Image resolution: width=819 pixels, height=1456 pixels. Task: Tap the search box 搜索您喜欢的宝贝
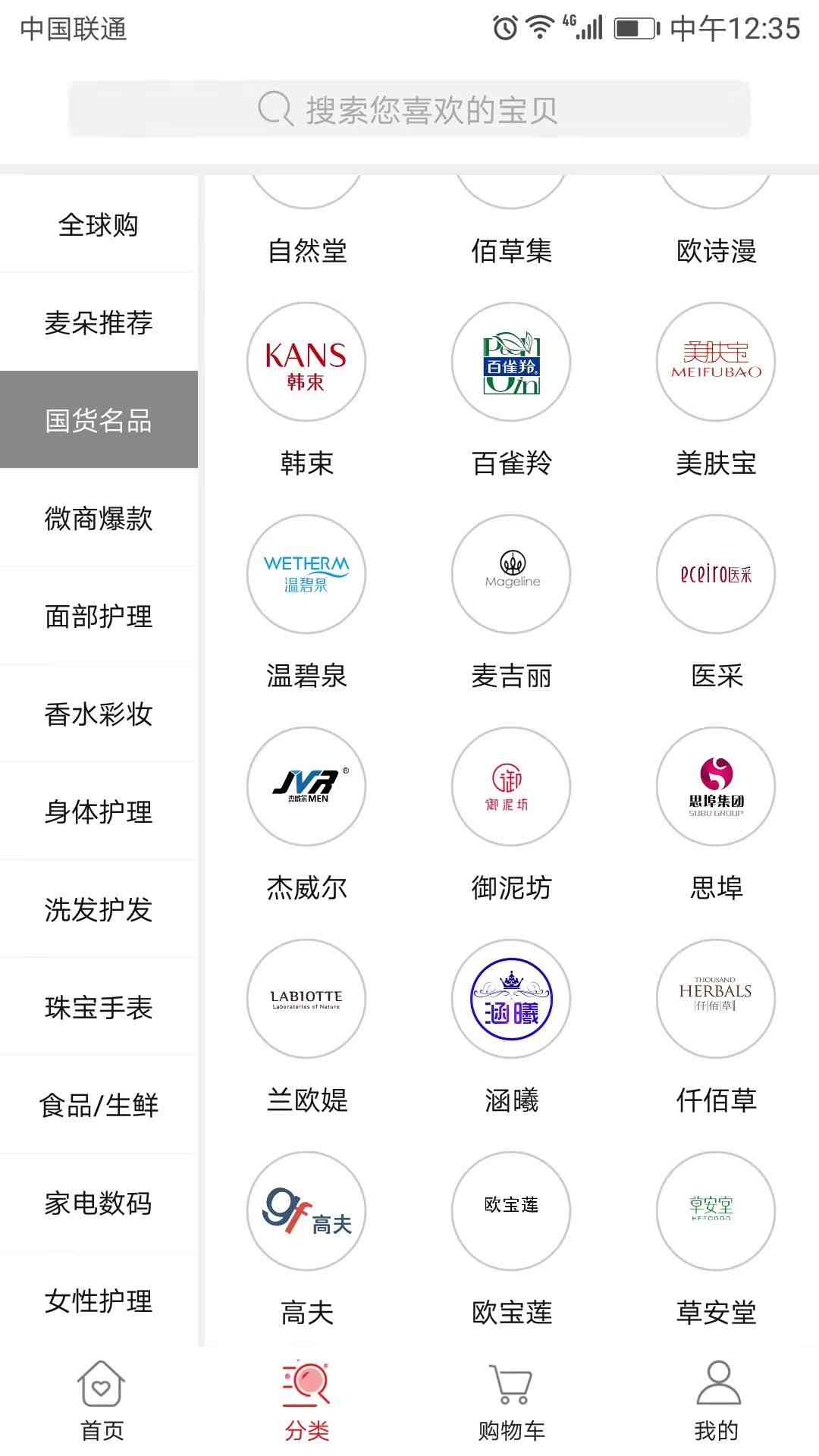pyautogui.click(x=409, y=110)
